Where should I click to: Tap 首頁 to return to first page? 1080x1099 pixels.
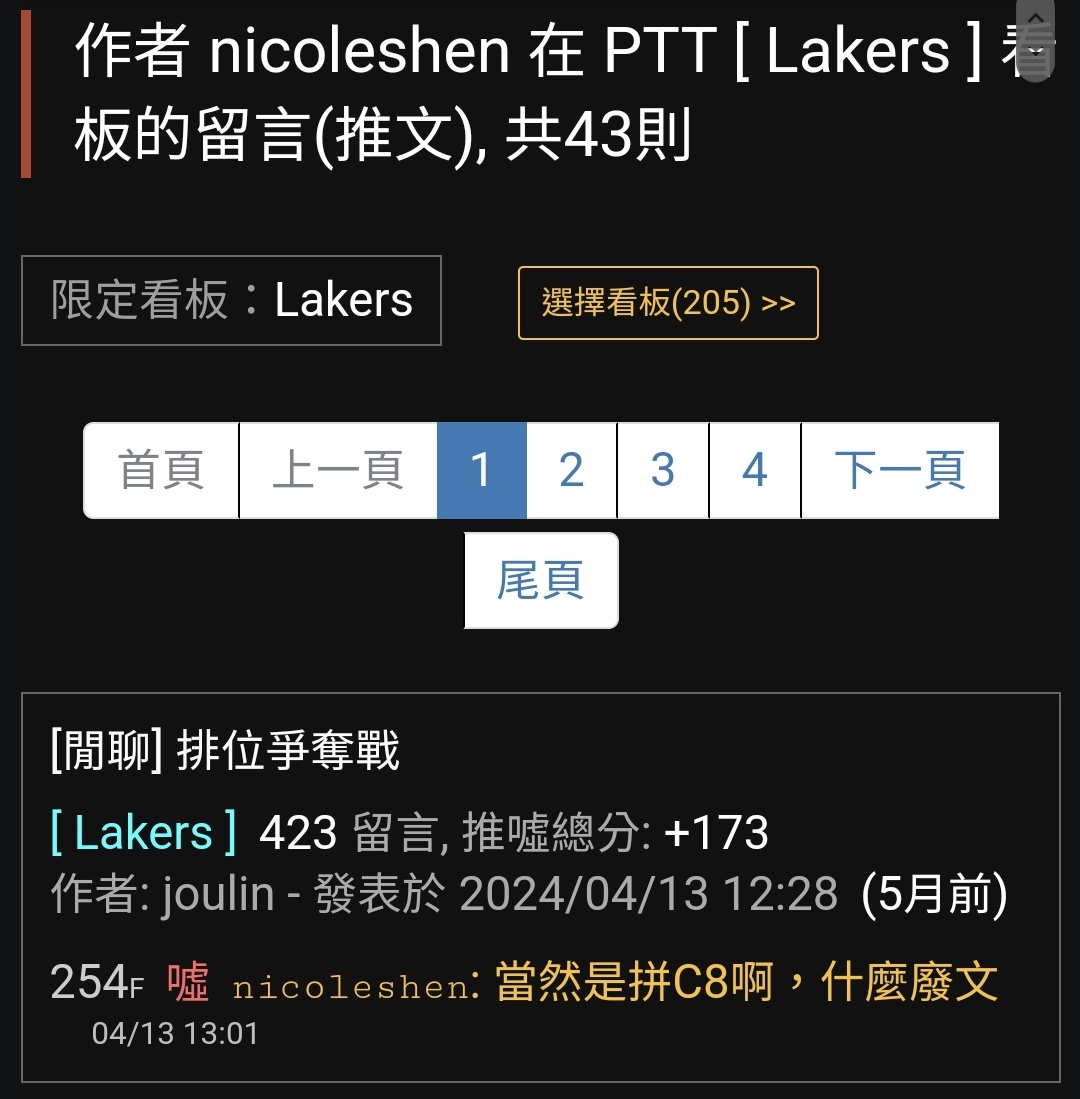tap(161, 470)
